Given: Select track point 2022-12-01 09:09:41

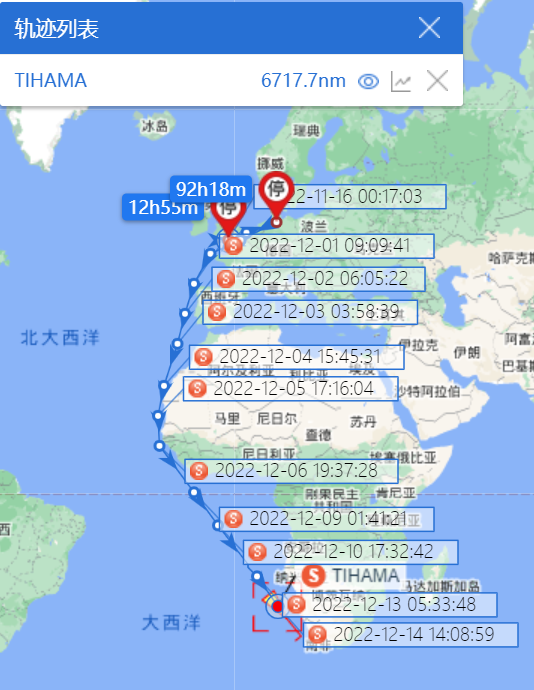Looking at the screenshot, I should tap(326, 246).
